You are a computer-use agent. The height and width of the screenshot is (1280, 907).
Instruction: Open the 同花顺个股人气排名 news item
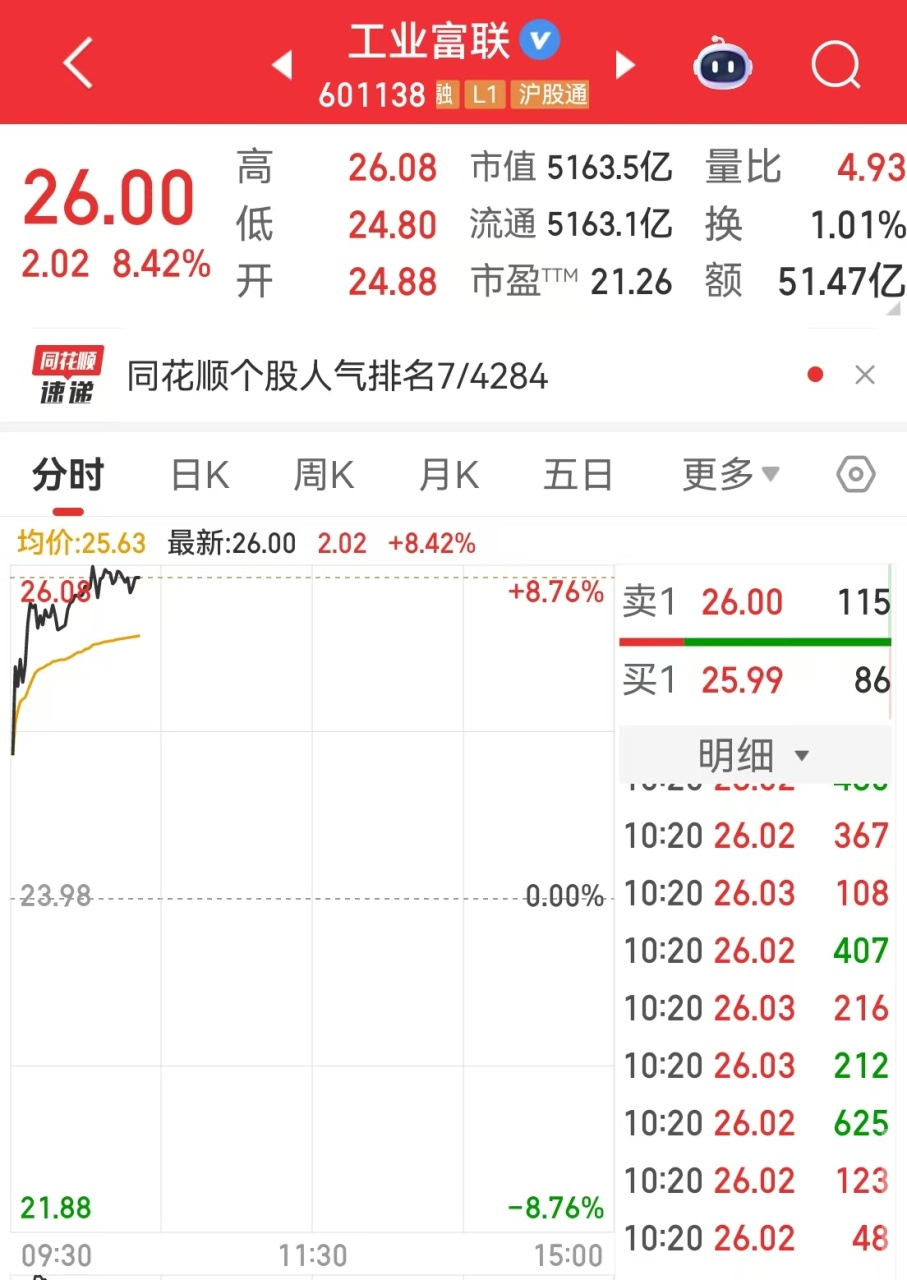337,376
